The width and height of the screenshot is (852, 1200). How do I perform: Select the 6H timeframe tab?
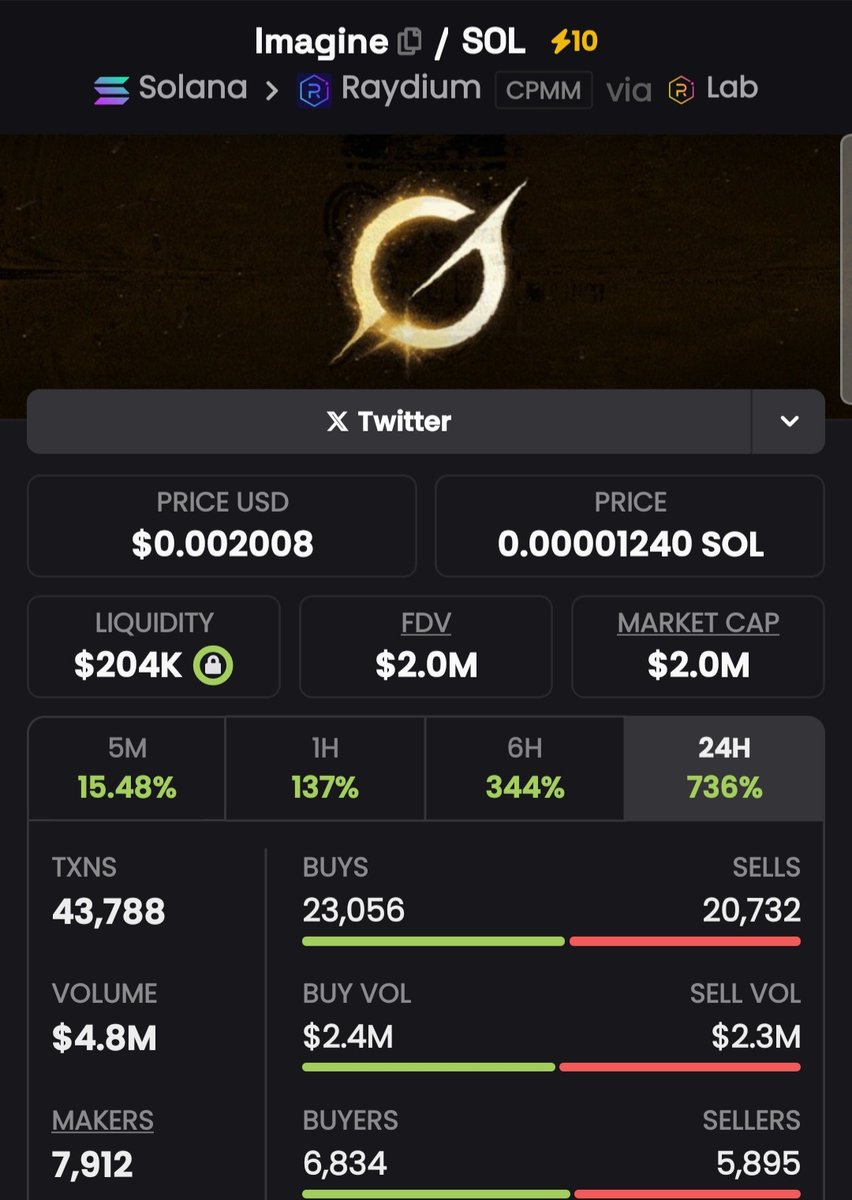pyautogui.click(x=525, y=768)
